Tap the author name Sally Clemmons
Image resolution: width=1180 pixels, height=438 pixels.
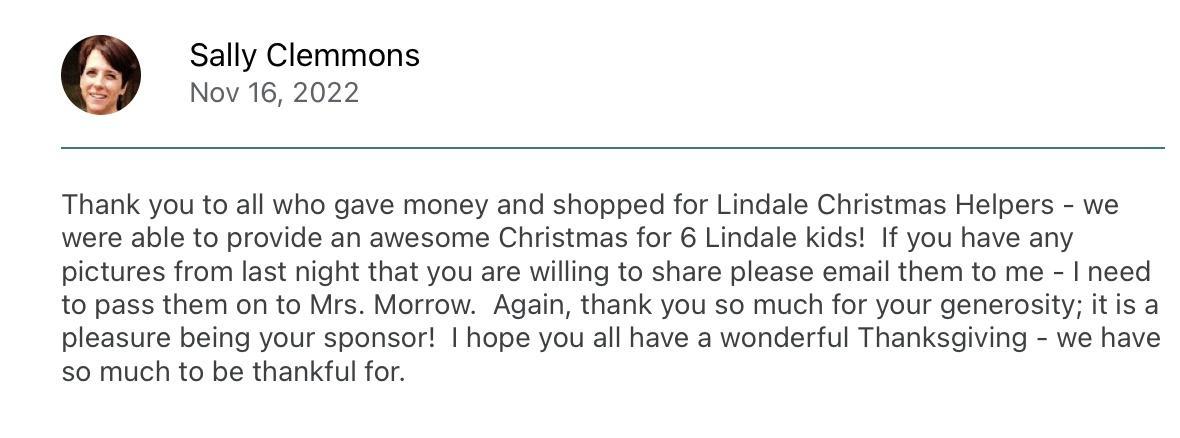click(304, 55)
